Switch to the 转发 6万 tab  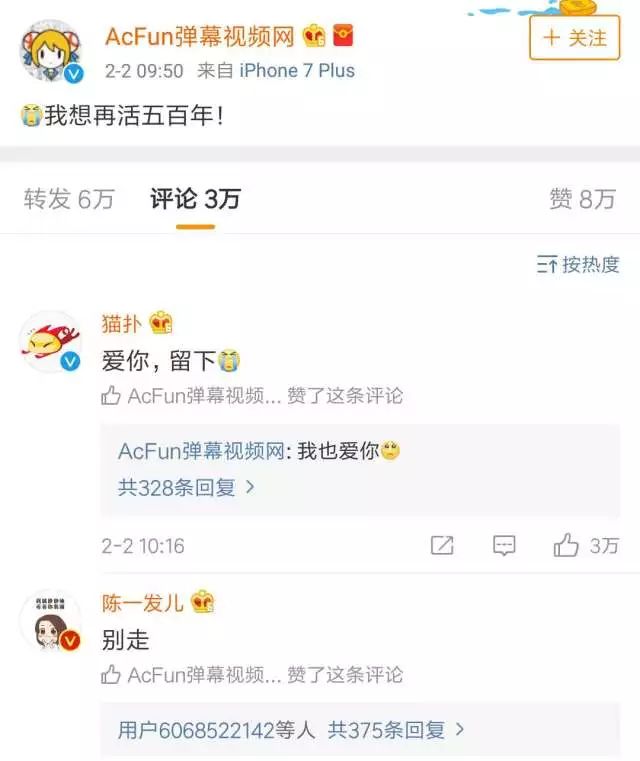click(69, 199)
